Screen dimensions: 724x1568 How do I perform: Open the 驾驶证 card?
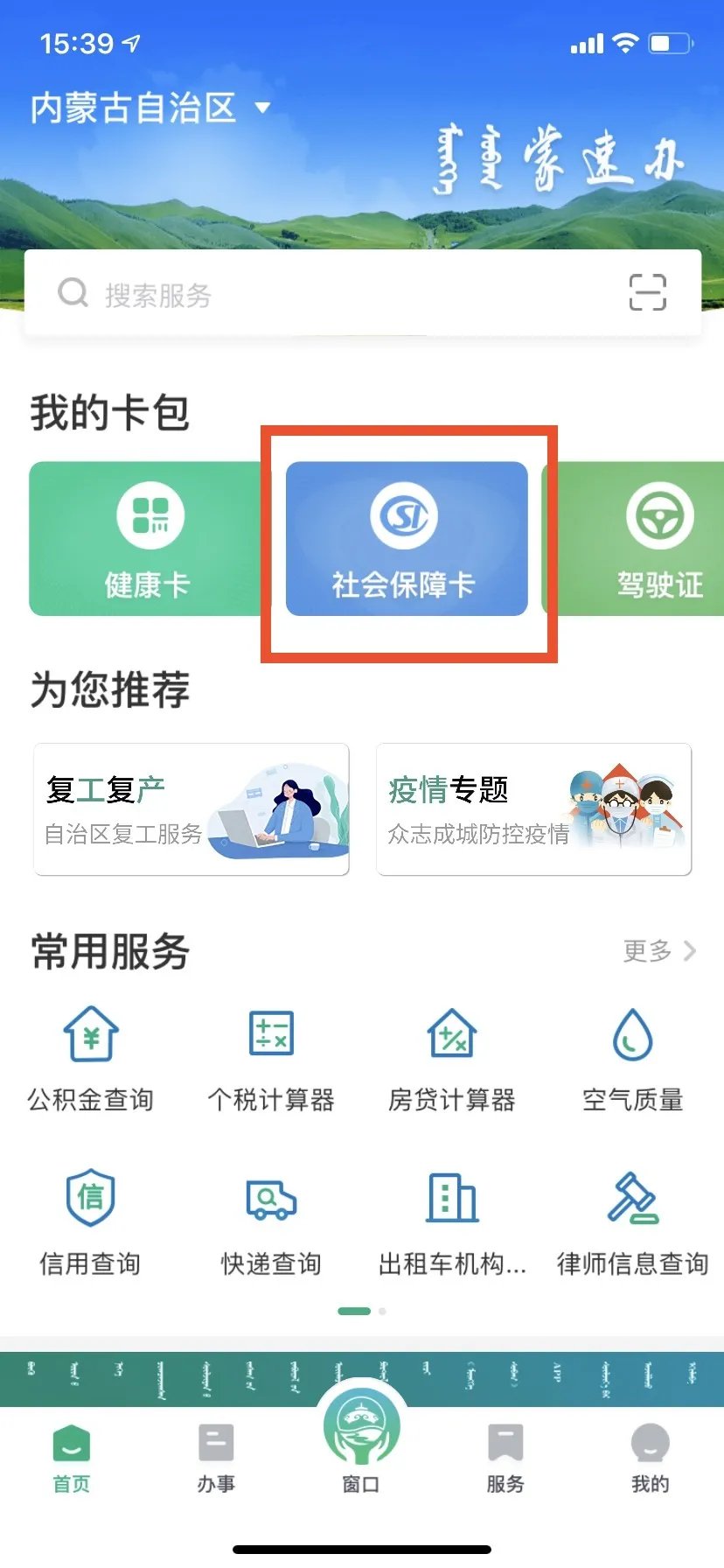pos(649,539)
